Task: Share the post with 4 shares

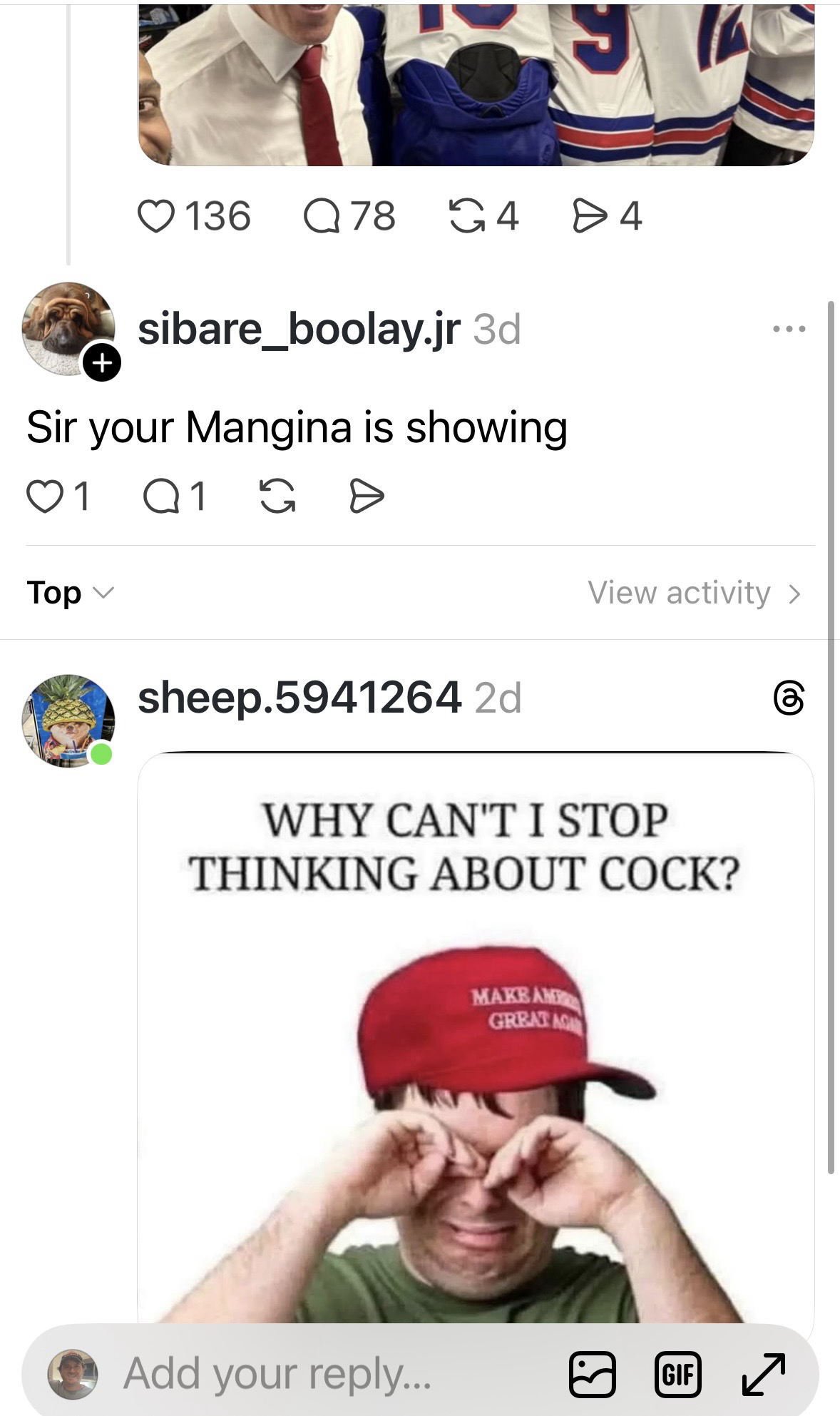Action: (590, 216)
